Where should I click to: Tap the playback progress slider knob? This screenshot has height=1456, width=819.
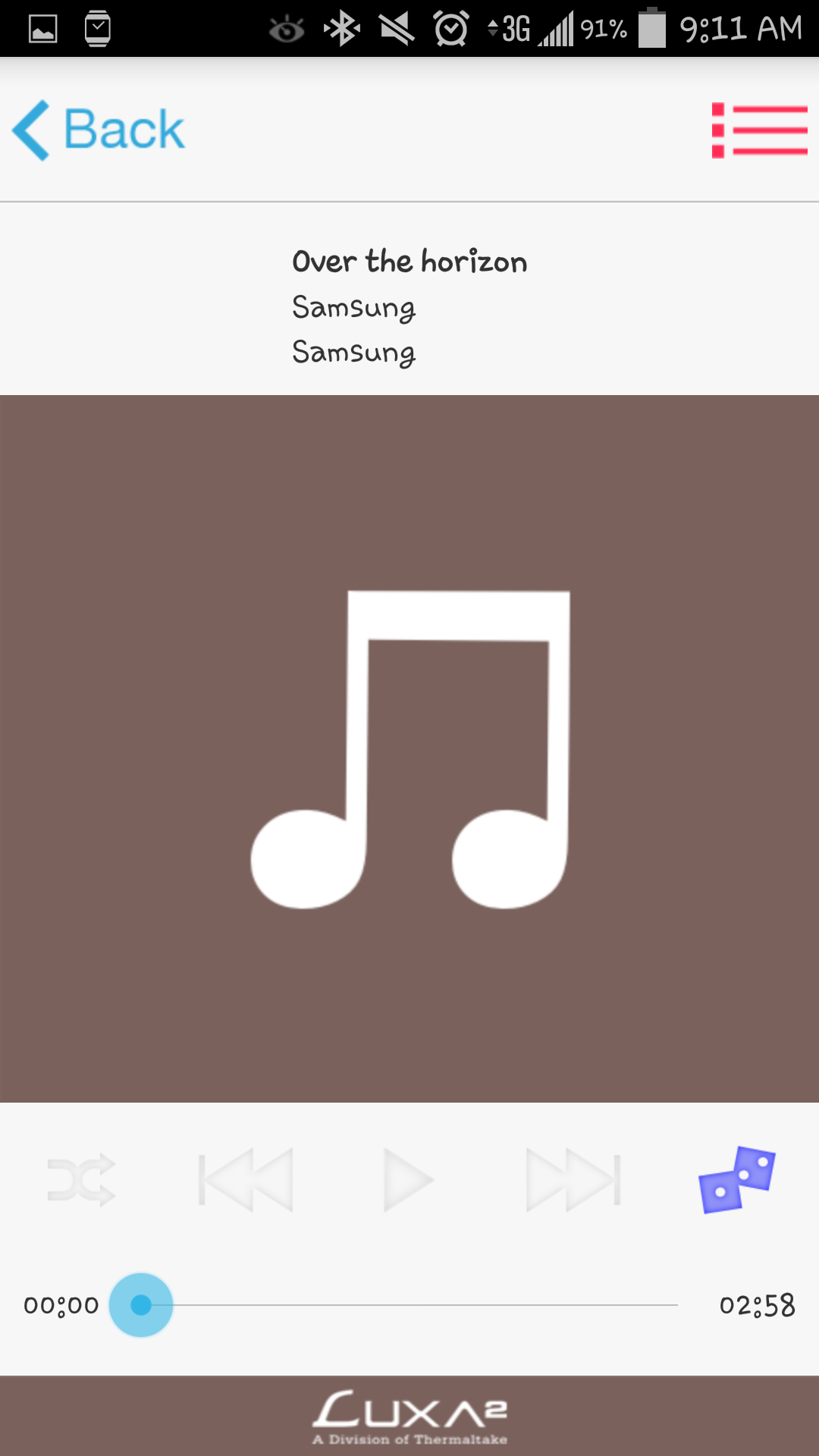tap(141, 1304)
